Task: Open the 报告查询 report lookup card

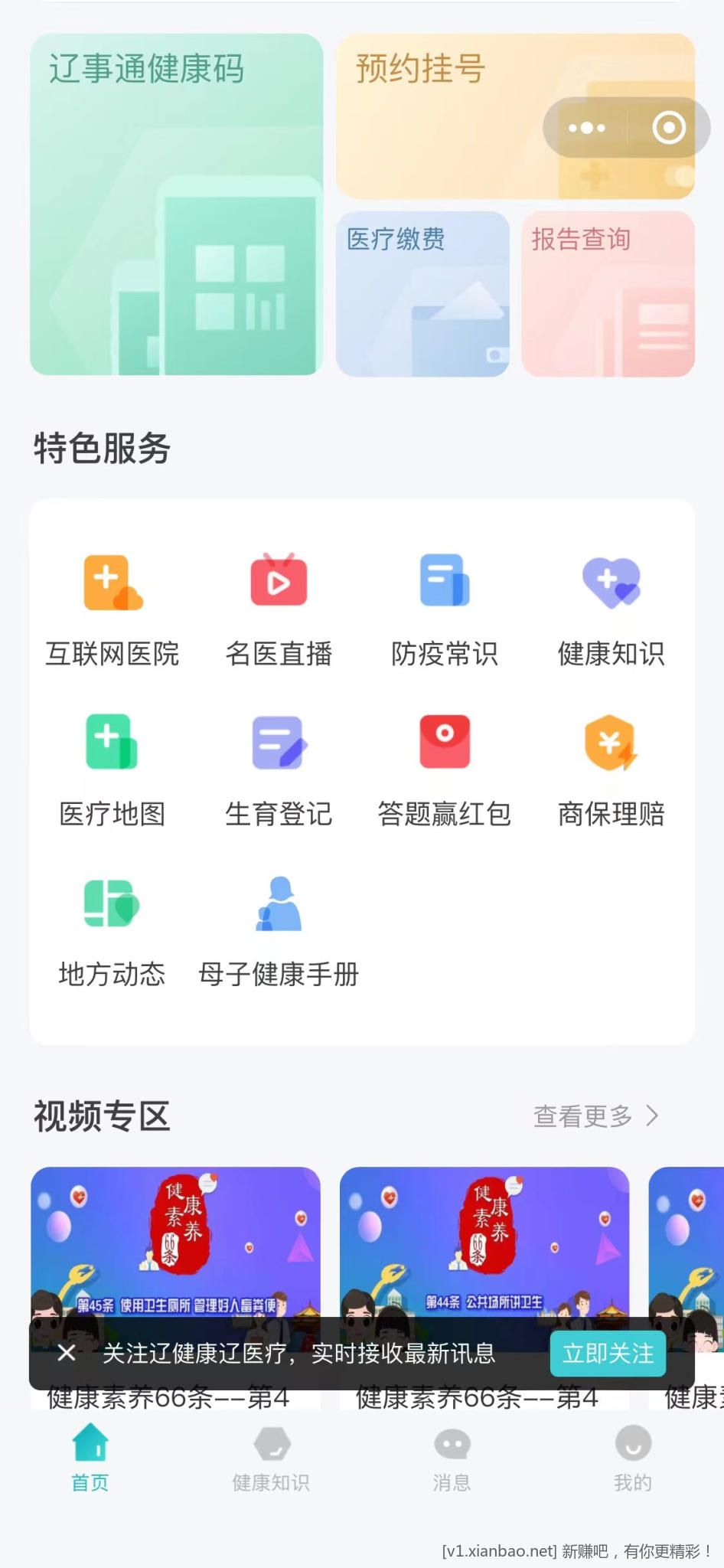Action: pos(608,294)
